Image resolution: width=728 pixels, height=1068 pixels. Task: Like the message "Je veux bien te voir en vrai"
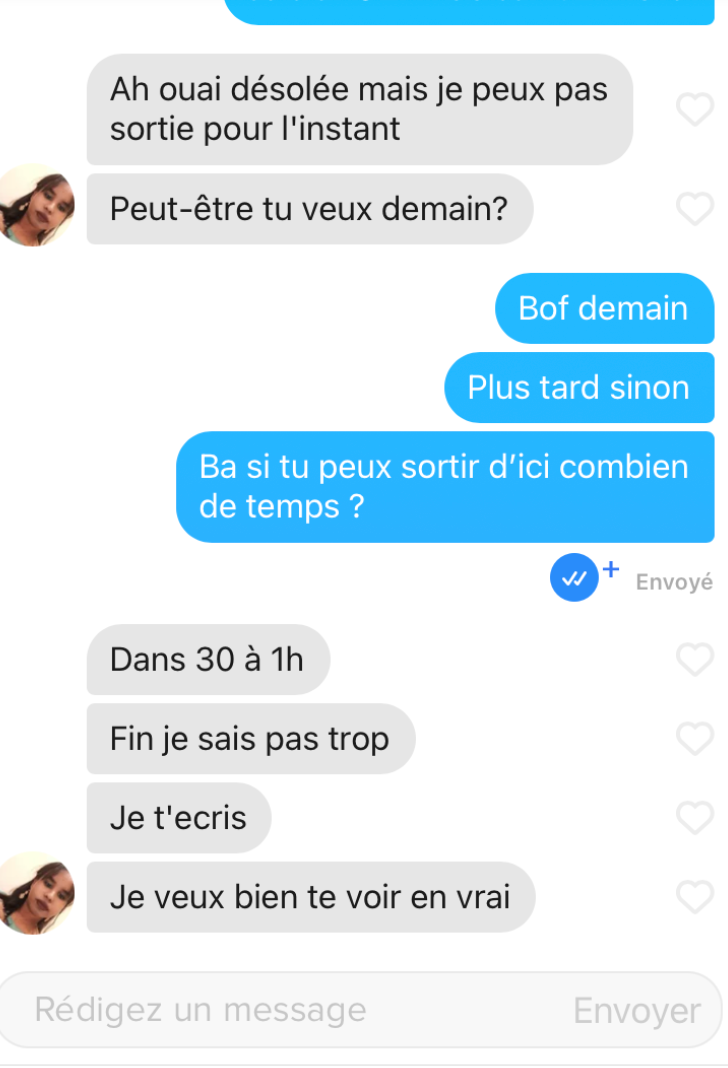[x=695, y=896]
